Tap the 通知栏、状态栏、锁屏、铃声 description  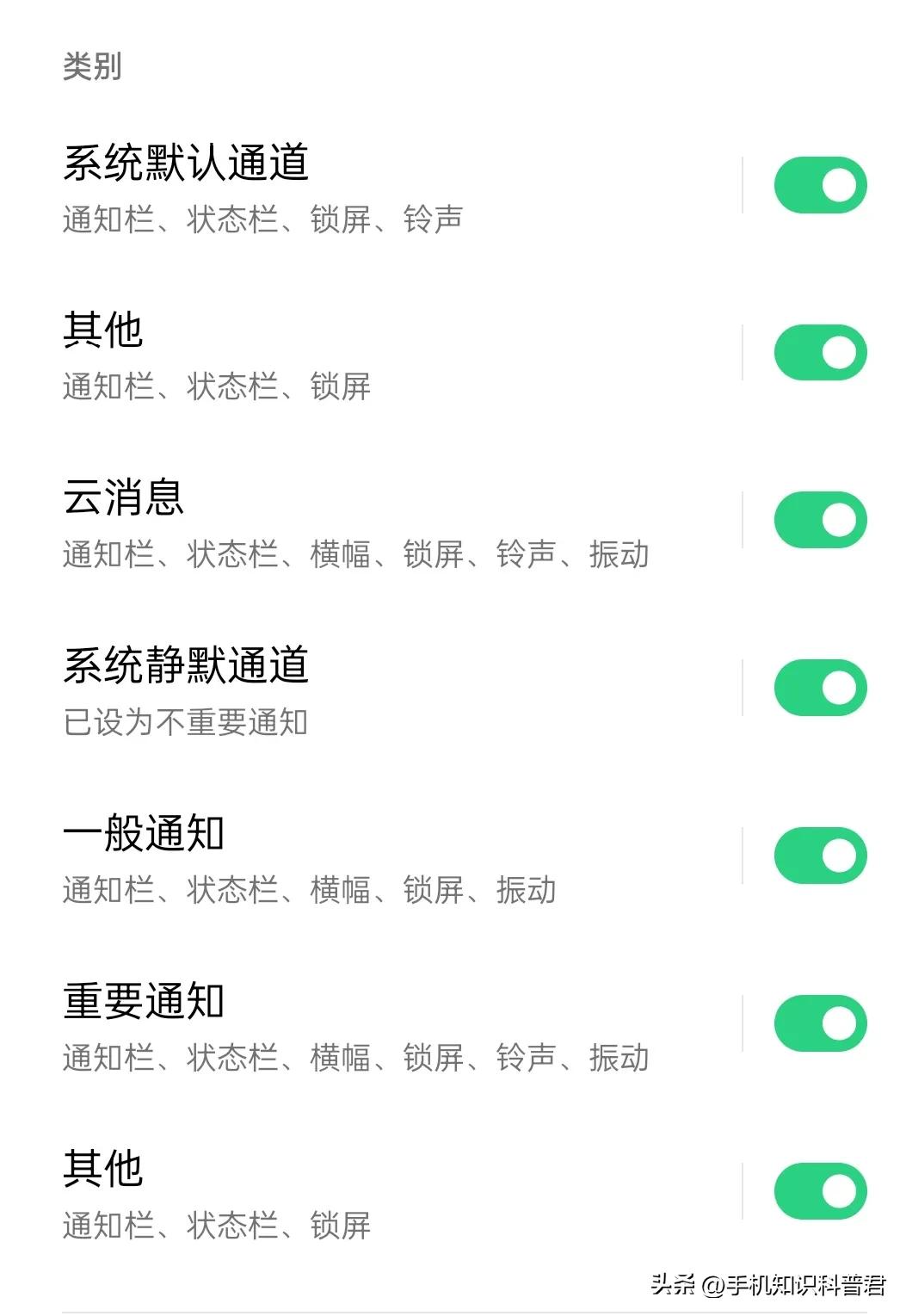pos(265,219)
